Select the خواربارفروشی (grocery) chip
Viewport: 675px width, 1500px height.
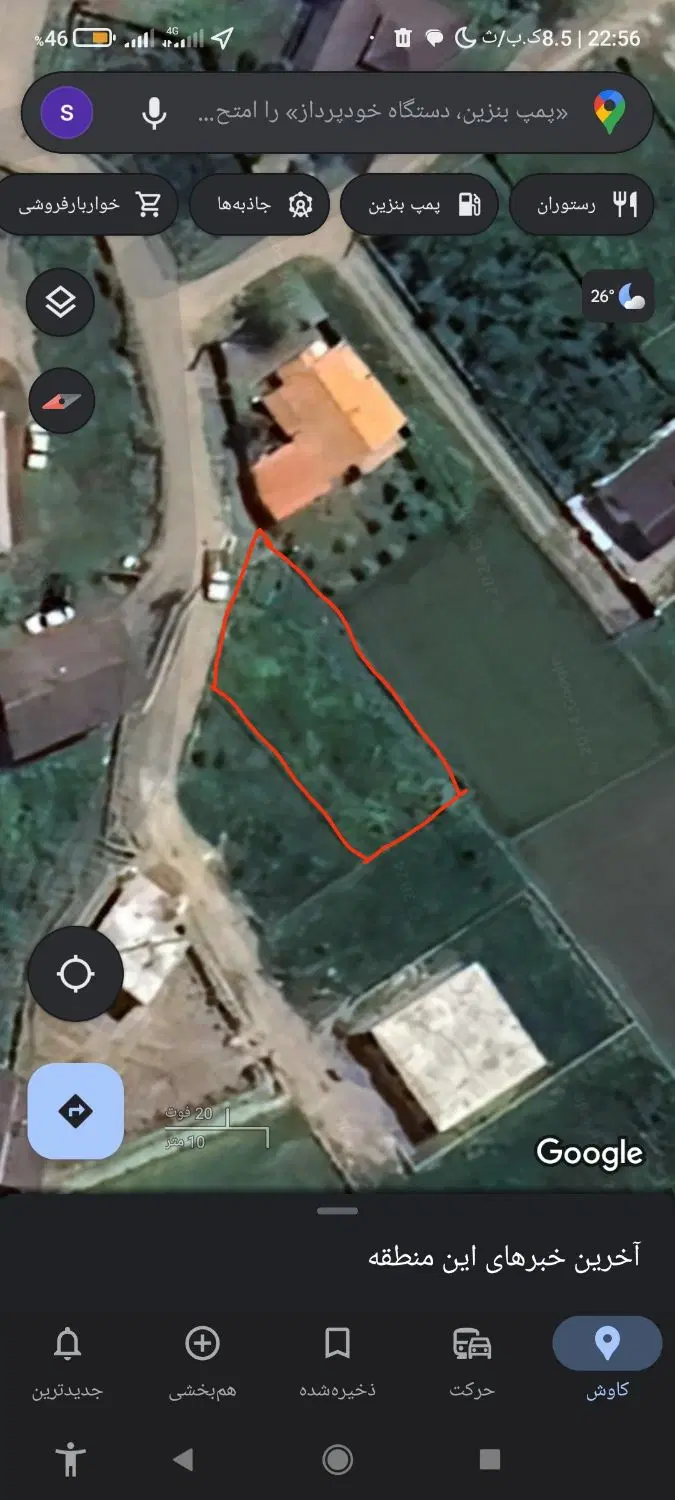click(x=88, y=205)
